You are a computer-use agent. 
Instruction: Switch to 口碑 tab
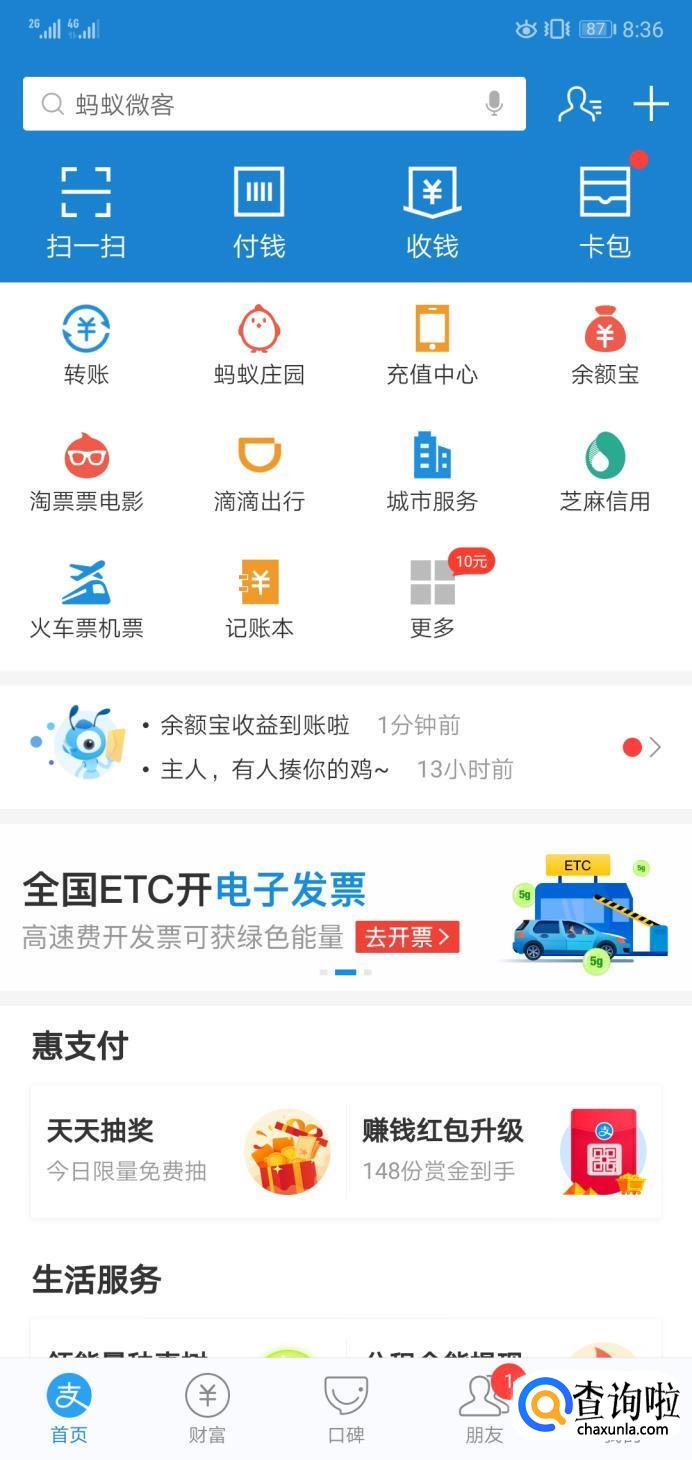(x=346, y=1408)
